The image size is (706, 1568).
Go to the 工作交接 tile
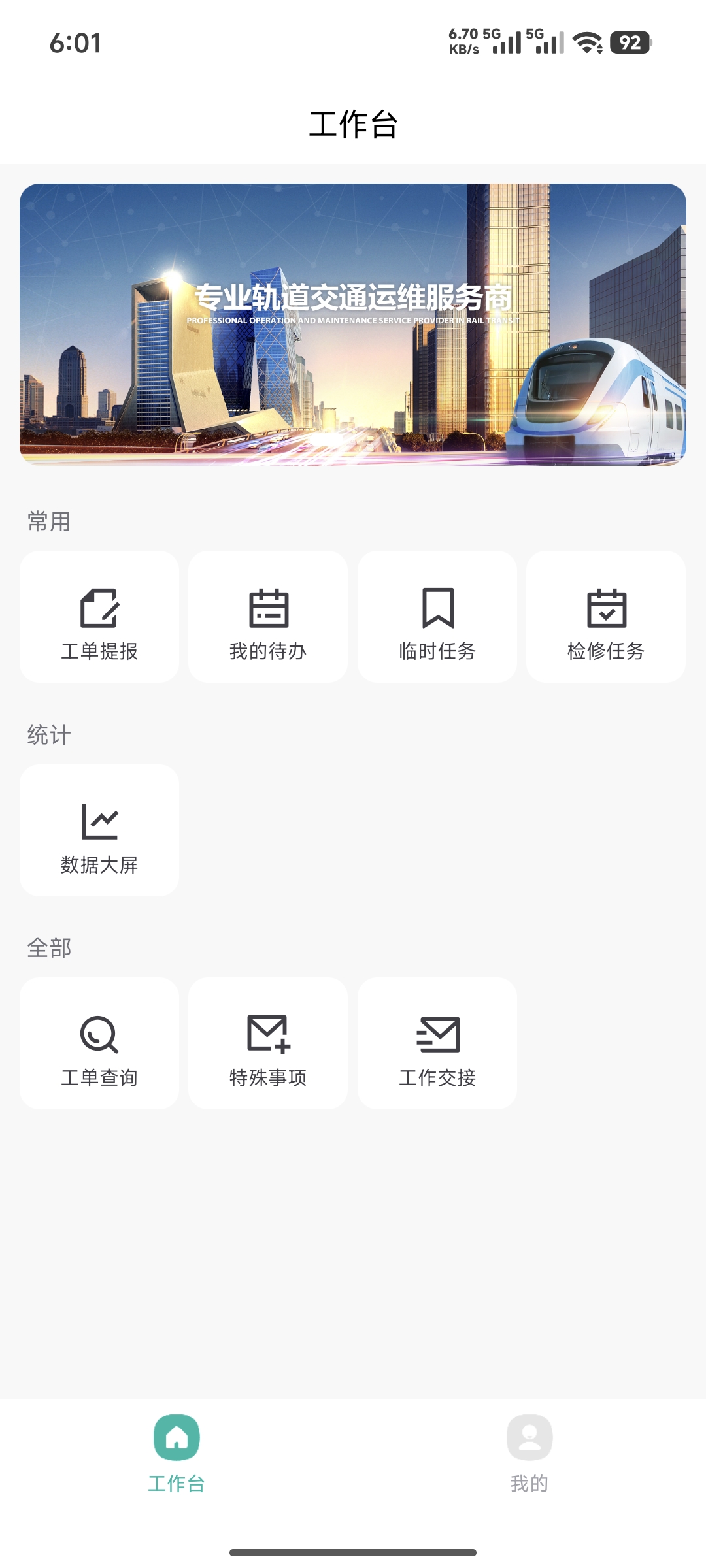click(437, 1043)
